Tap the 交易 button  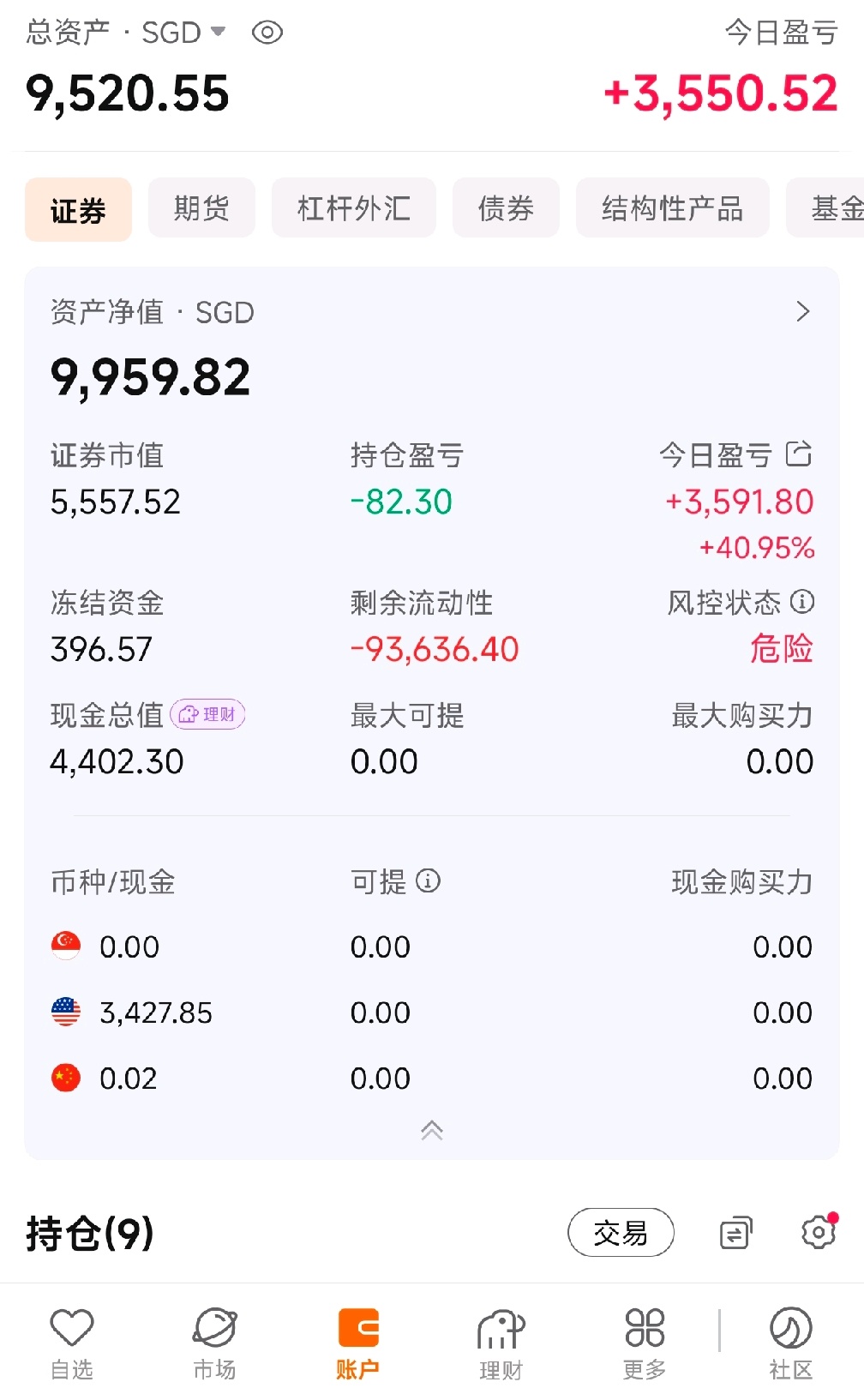pyautogui.click(x=621, y=1233)
